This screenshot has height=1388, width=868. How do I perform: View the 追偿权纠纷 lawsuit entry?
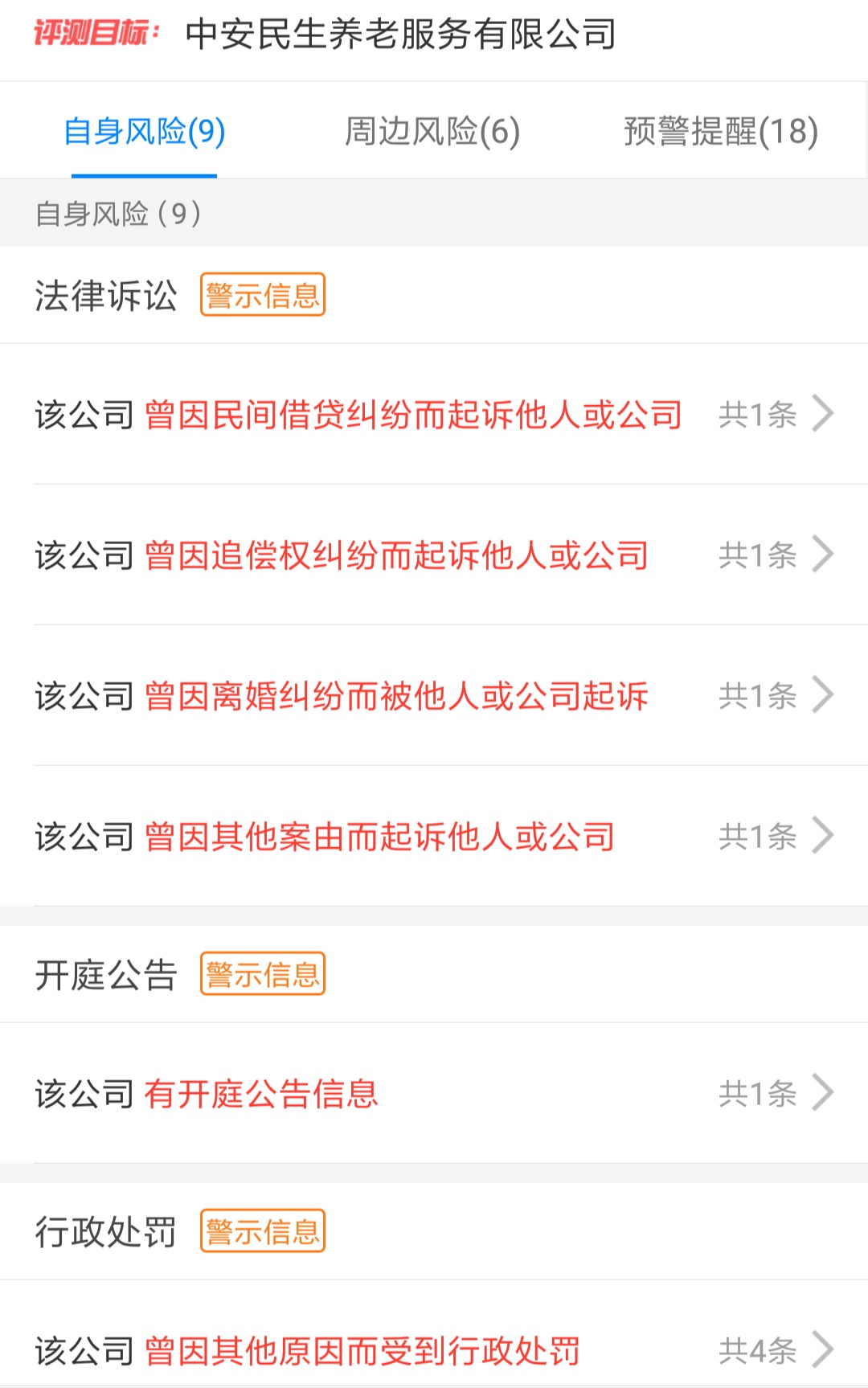tap(434, 555)
